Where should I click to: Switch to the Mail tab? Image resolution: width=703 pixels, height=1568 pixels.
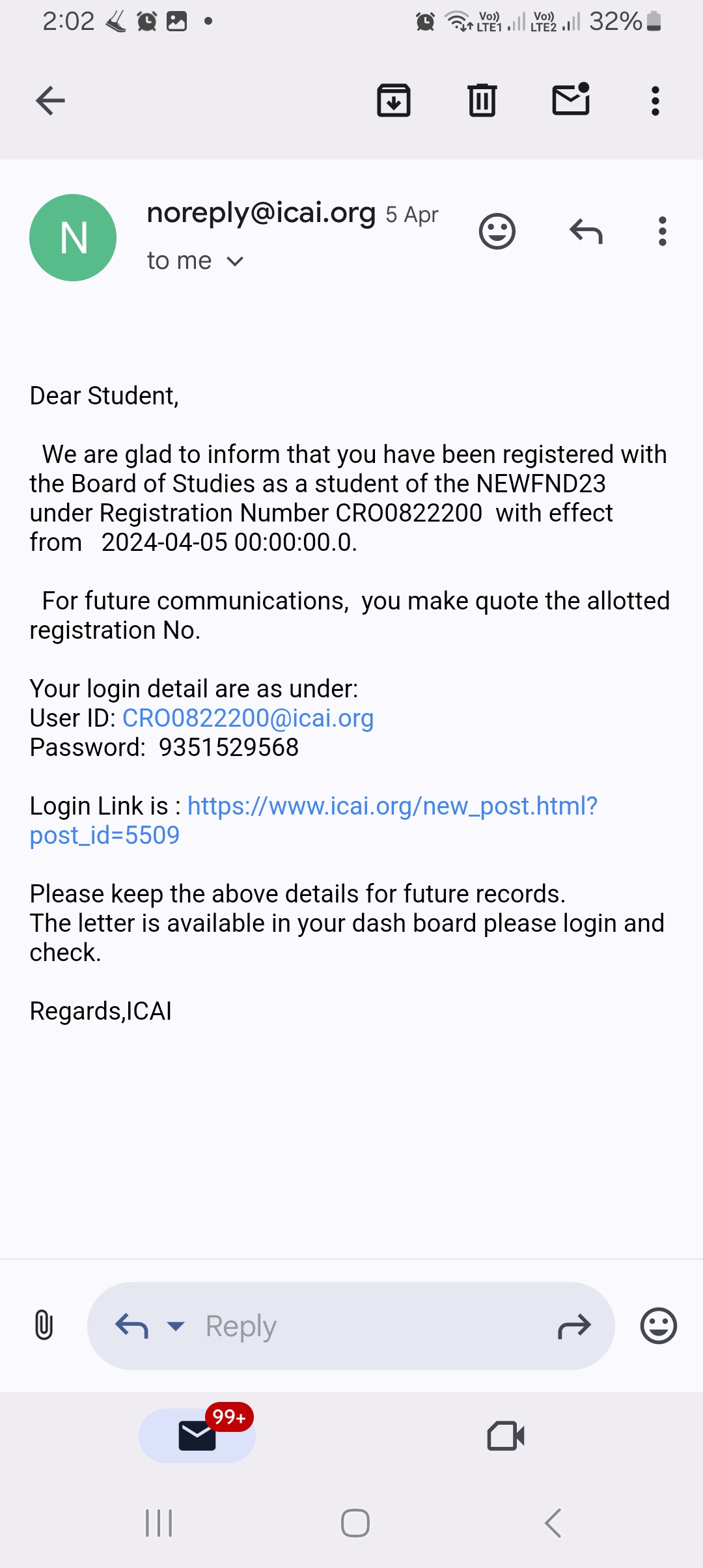coord(197,1436)
